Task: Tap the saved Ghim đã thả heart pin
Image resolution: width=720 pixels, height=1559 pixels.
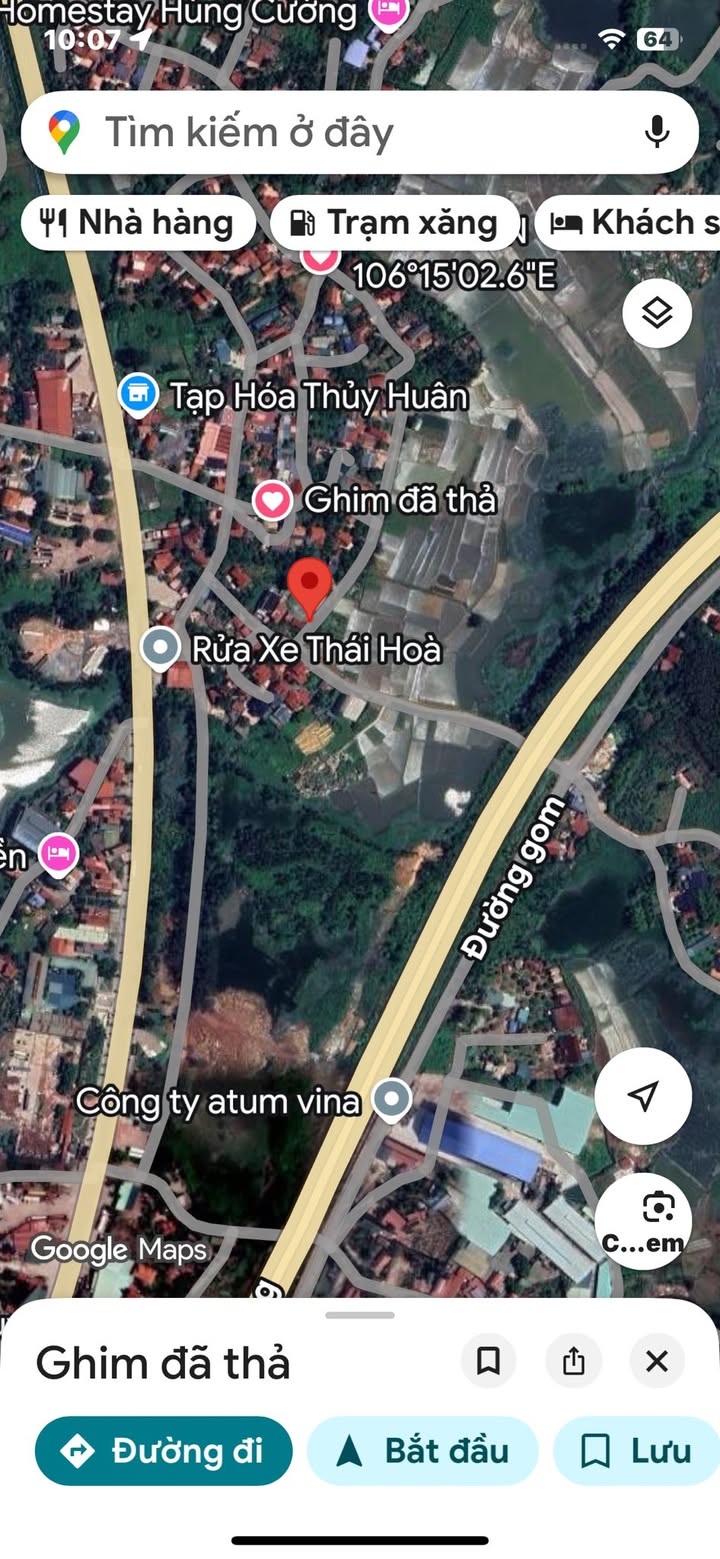Action: tap(272, 499)
